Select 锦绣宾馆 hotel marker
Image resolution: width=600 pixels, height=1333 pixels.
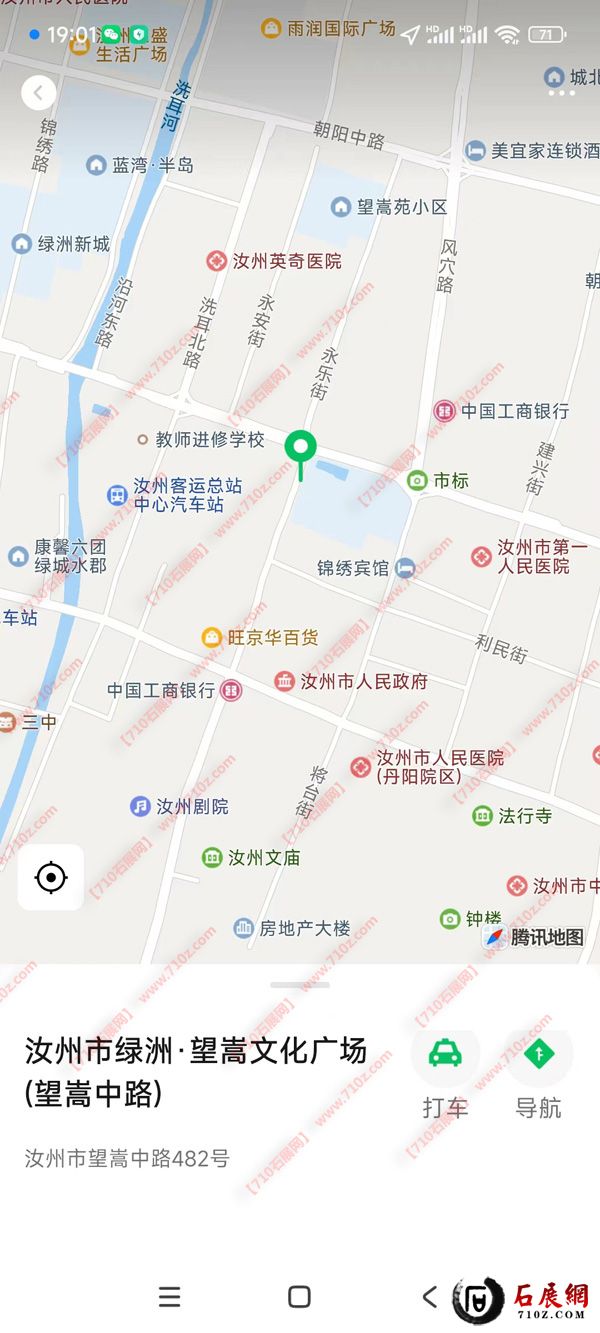click(x=404, y=568)
